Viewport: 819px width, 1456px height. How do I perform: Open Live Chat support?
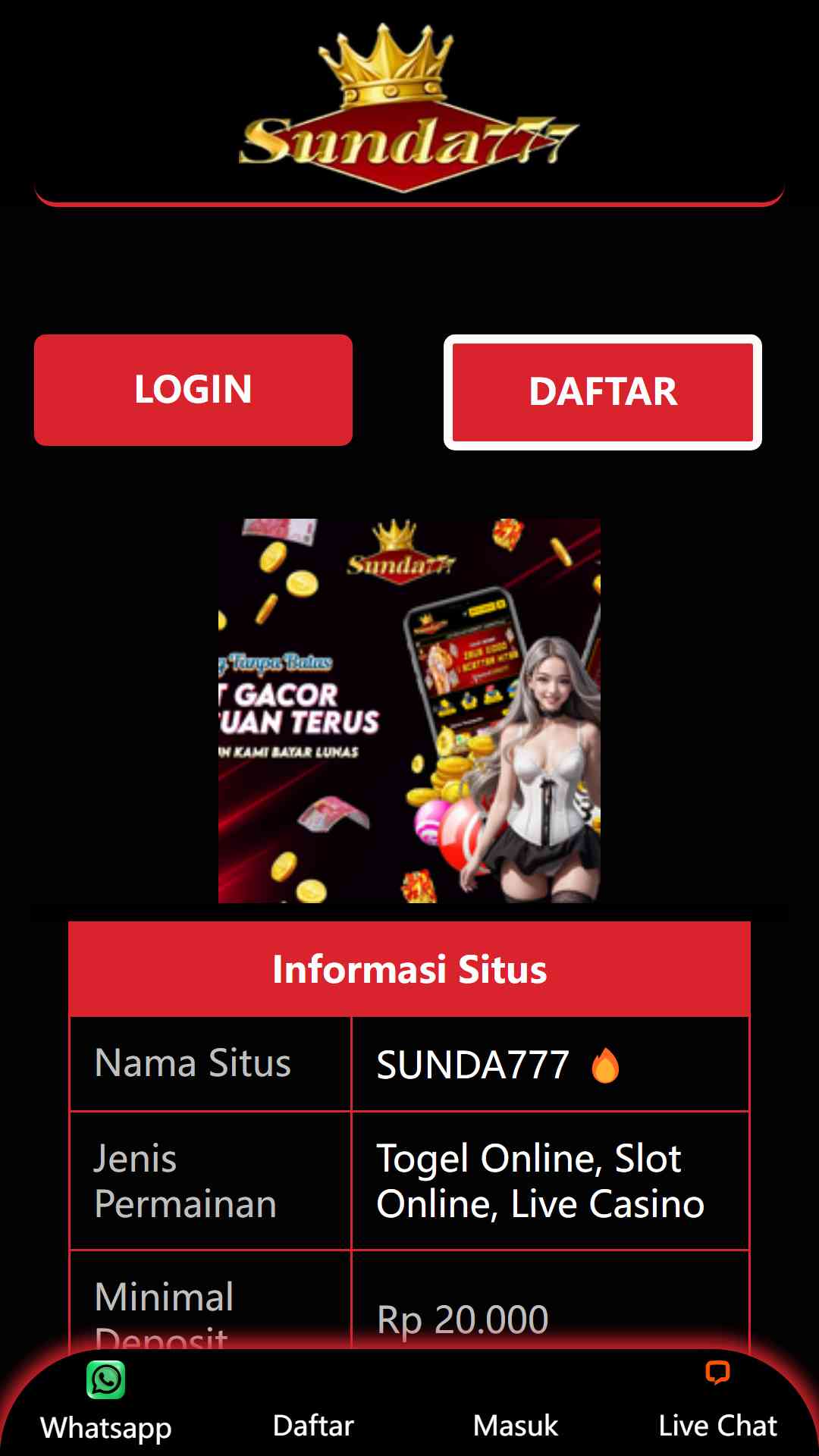[x=717, y=1401]
